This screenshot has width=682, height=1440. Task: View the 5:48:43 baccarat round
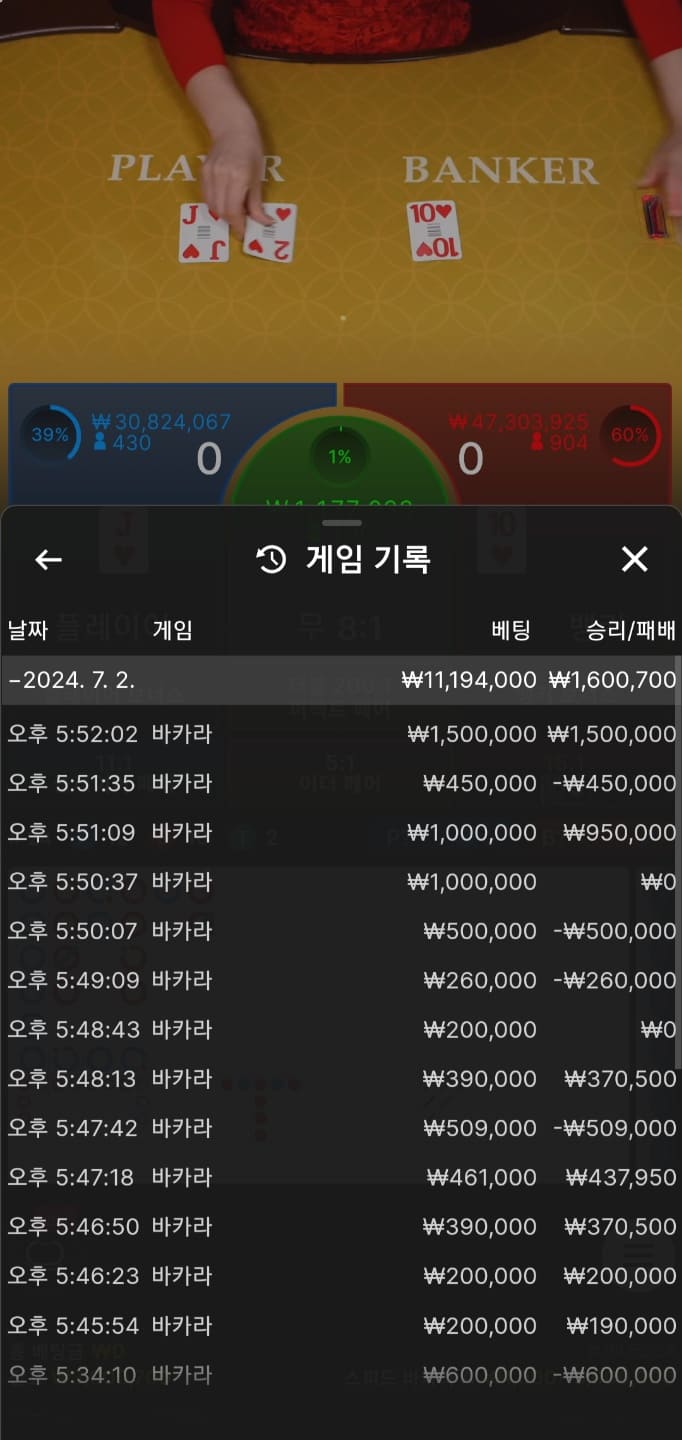(340, 1029)
